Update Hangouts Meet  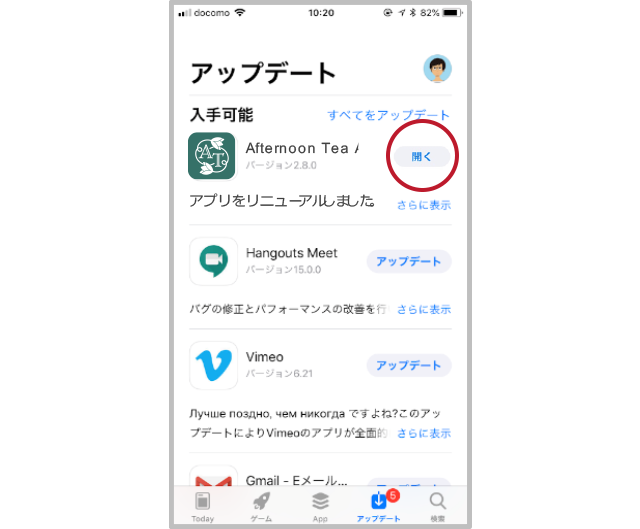409,261
